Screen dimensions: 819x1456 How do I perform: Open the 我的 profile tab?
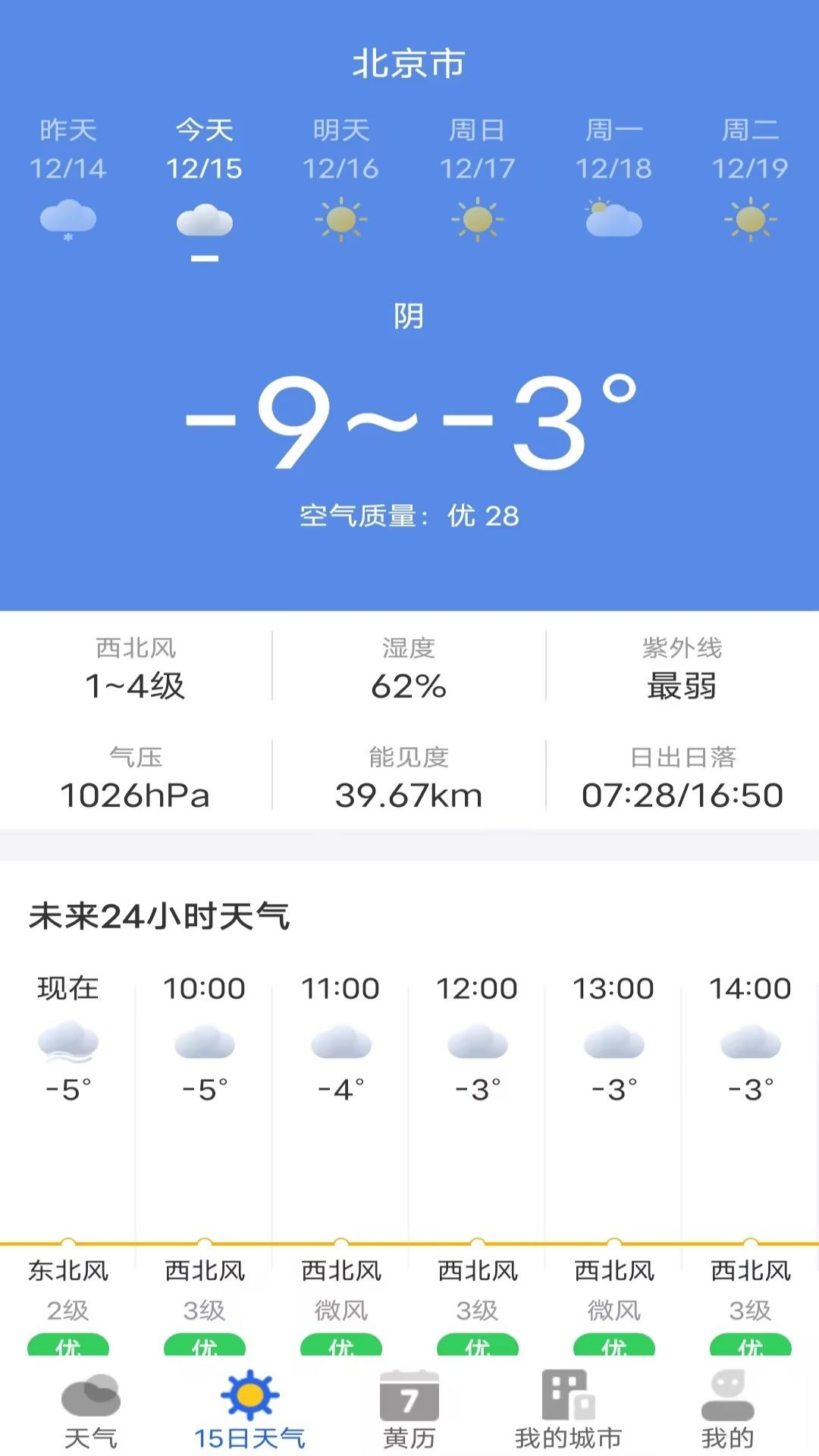(728, 1410)
